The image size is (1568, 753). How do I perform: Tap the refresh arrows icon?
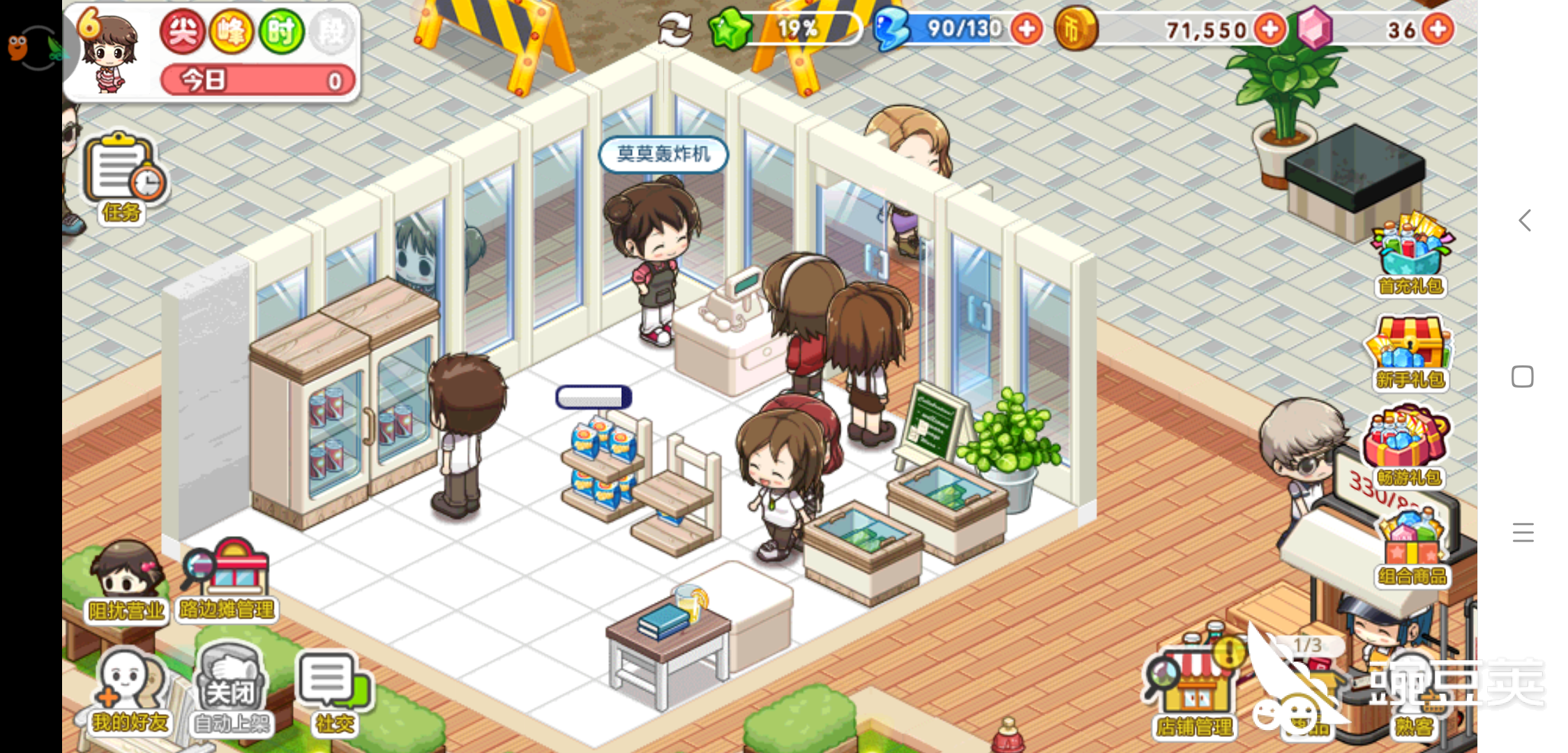click(674, 29)
